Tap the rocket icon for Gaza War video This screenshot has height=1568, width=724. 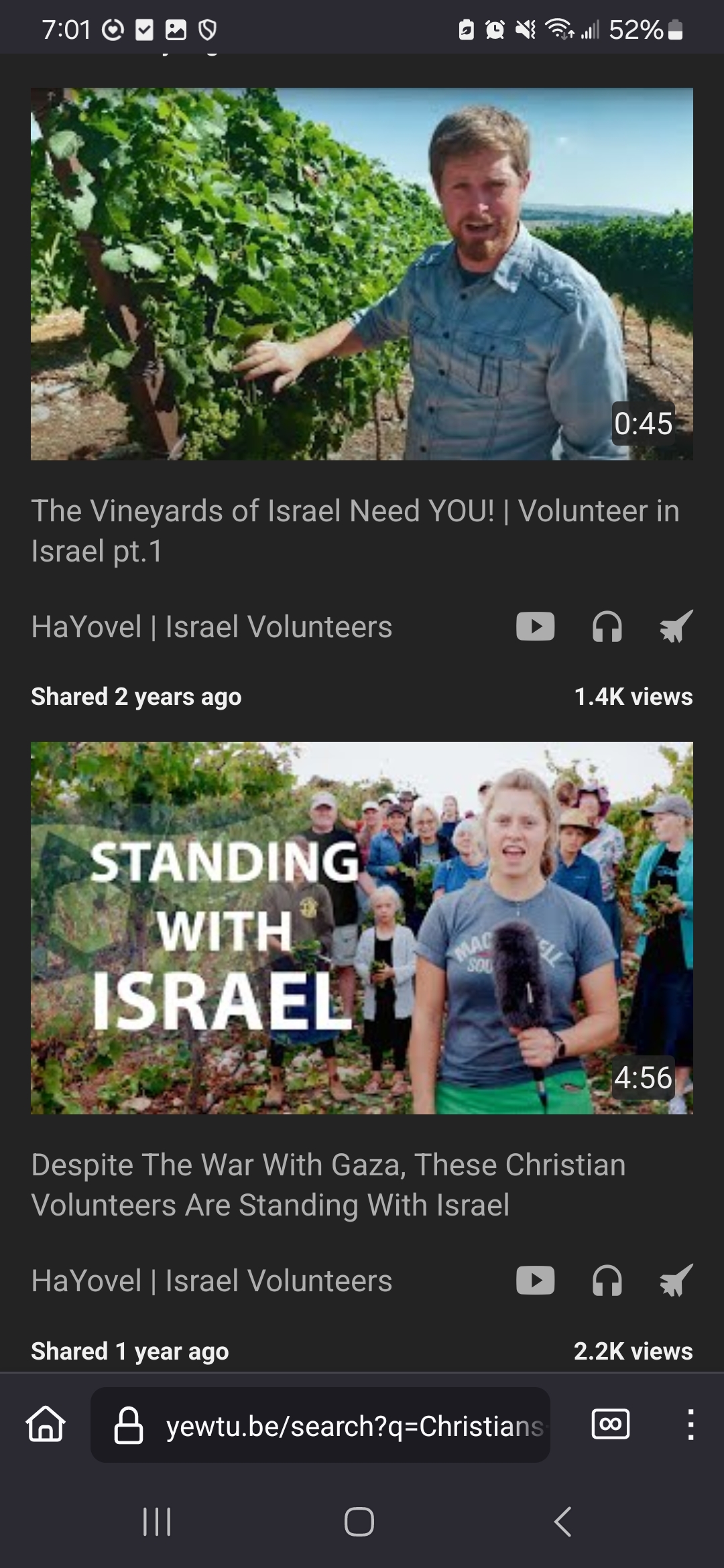pos(676,1281)
